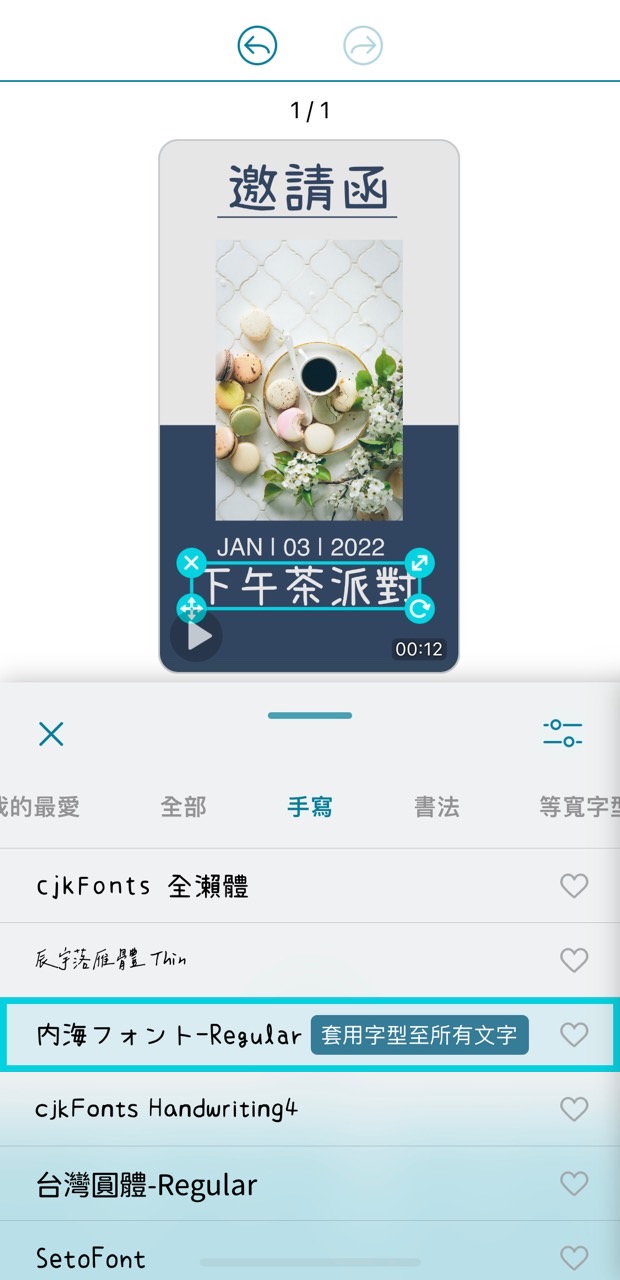Undo the last edit
Viewport: 620px width, 1280px height.
coord(257,45)
